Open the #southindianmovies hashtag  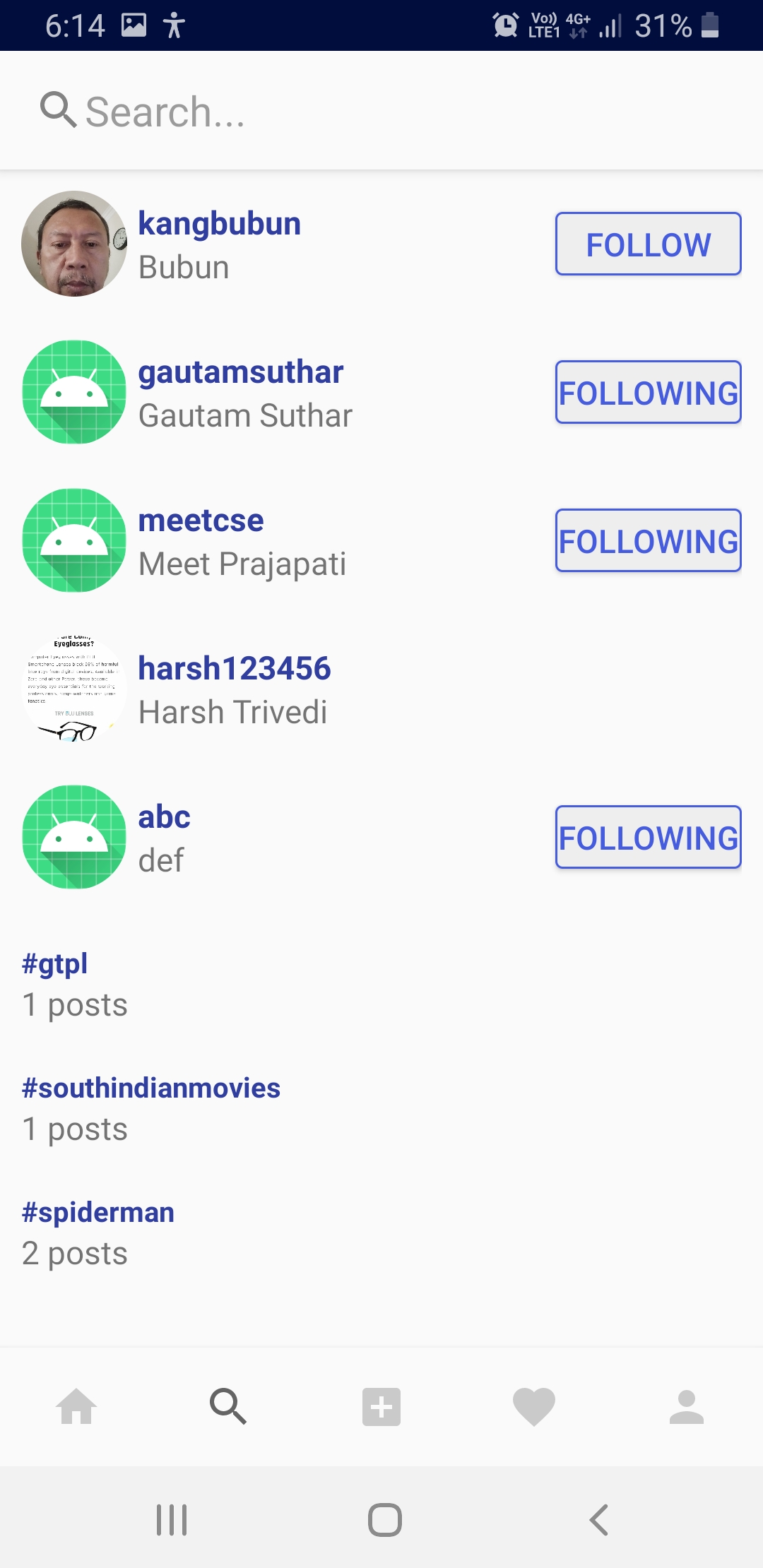pyautogui.click(x=150, y=1088)
